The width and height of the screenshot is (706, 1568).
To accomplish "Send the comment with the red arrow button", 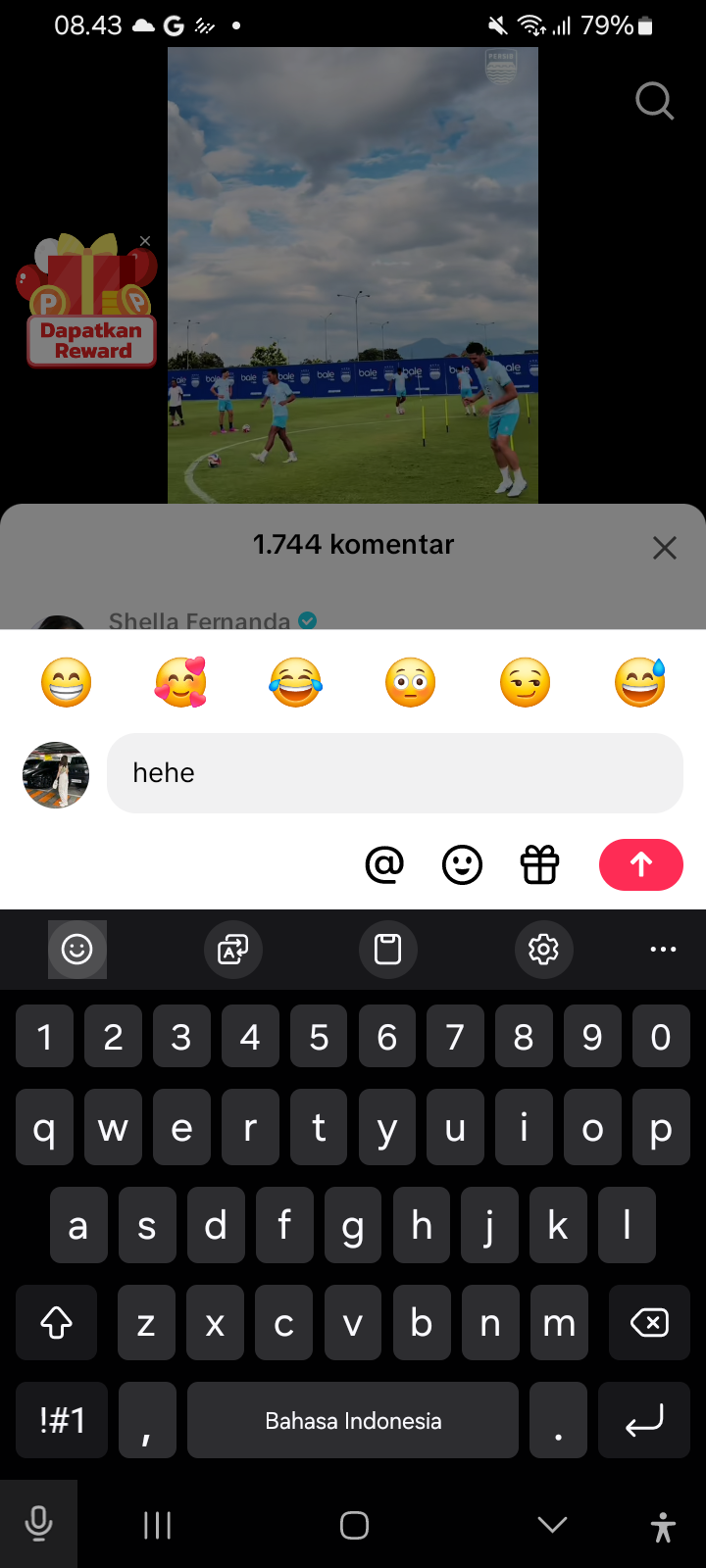I will 640,864.
